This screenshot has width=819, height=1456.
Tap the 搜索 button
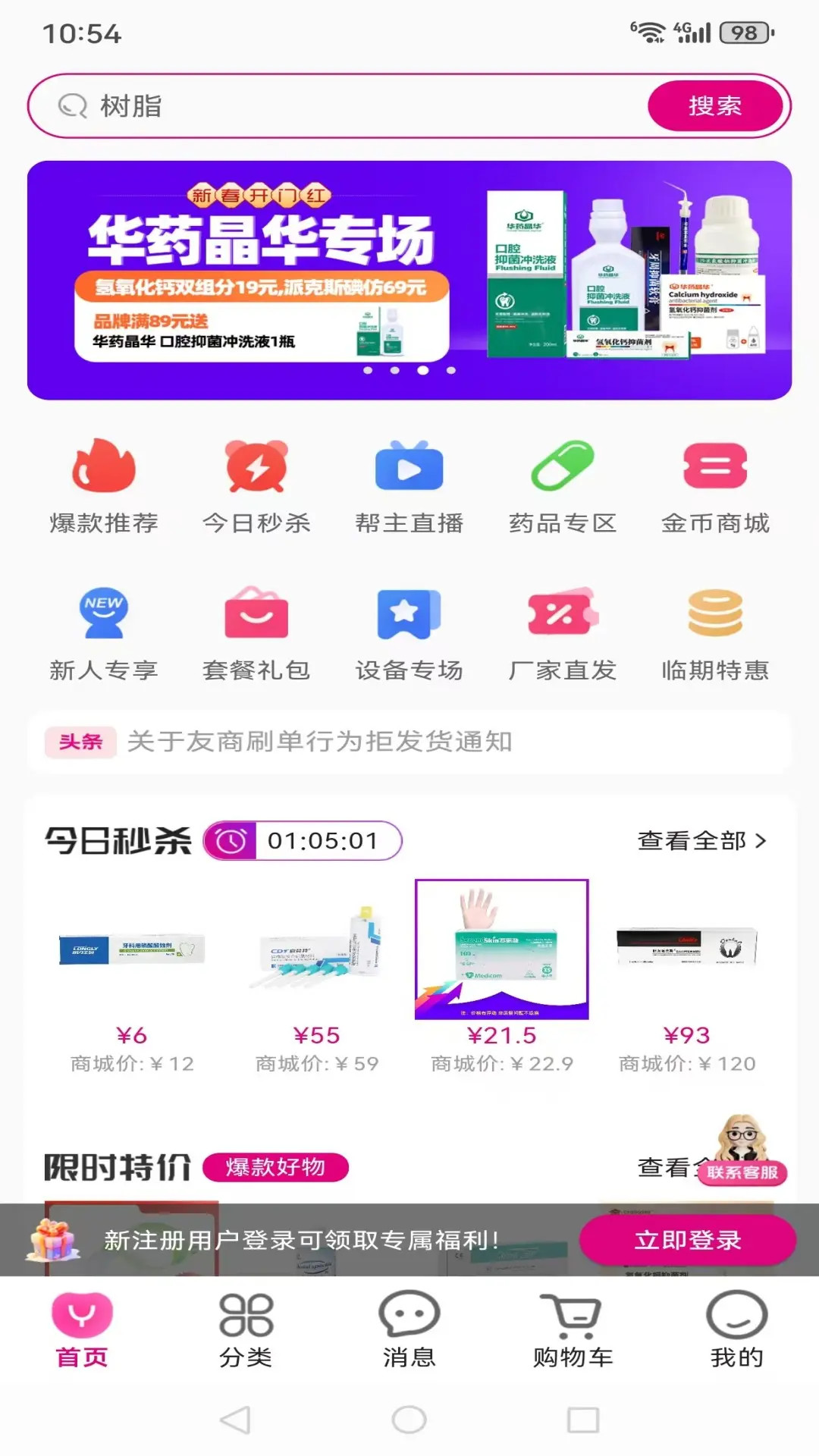point(714,106)
